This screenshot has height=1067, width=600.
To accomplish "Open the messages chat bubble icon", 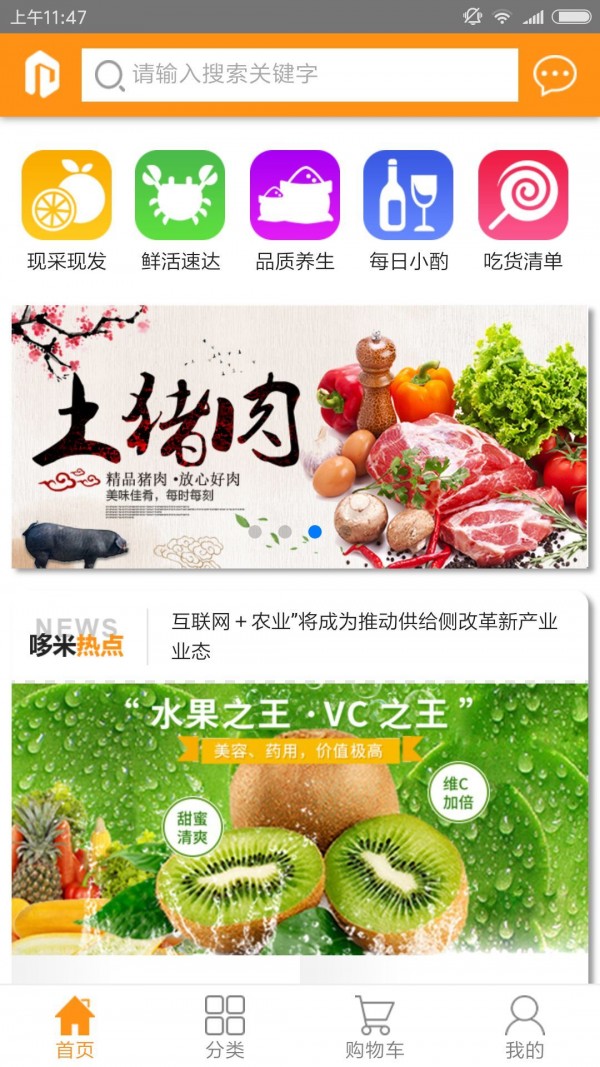I will (x=554, y=75).
